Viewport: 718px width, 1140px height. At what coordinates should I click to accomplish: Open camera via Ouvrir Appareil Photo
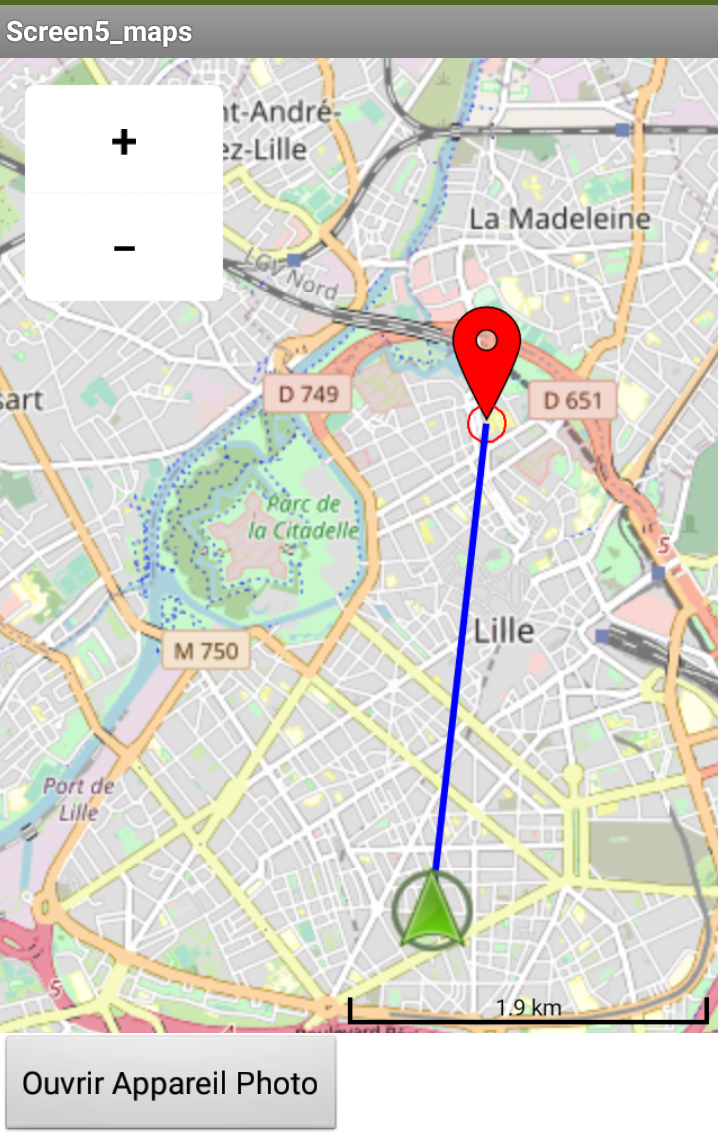(x=170, y=1084)
